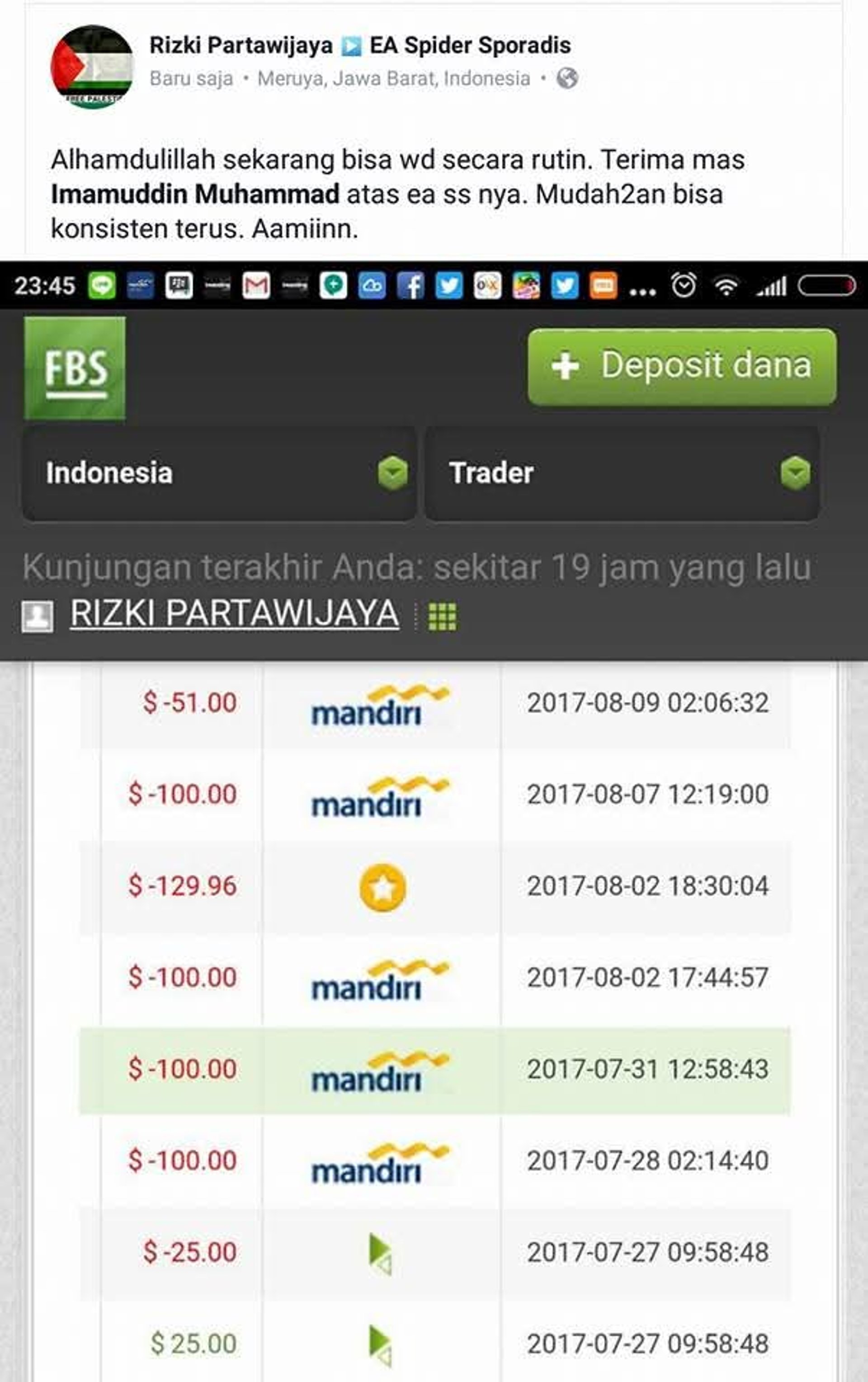Screen dimensions: 868x1382
Task: Open the author name Rizki Partawijaya
Action: click(x=241, y=45)
